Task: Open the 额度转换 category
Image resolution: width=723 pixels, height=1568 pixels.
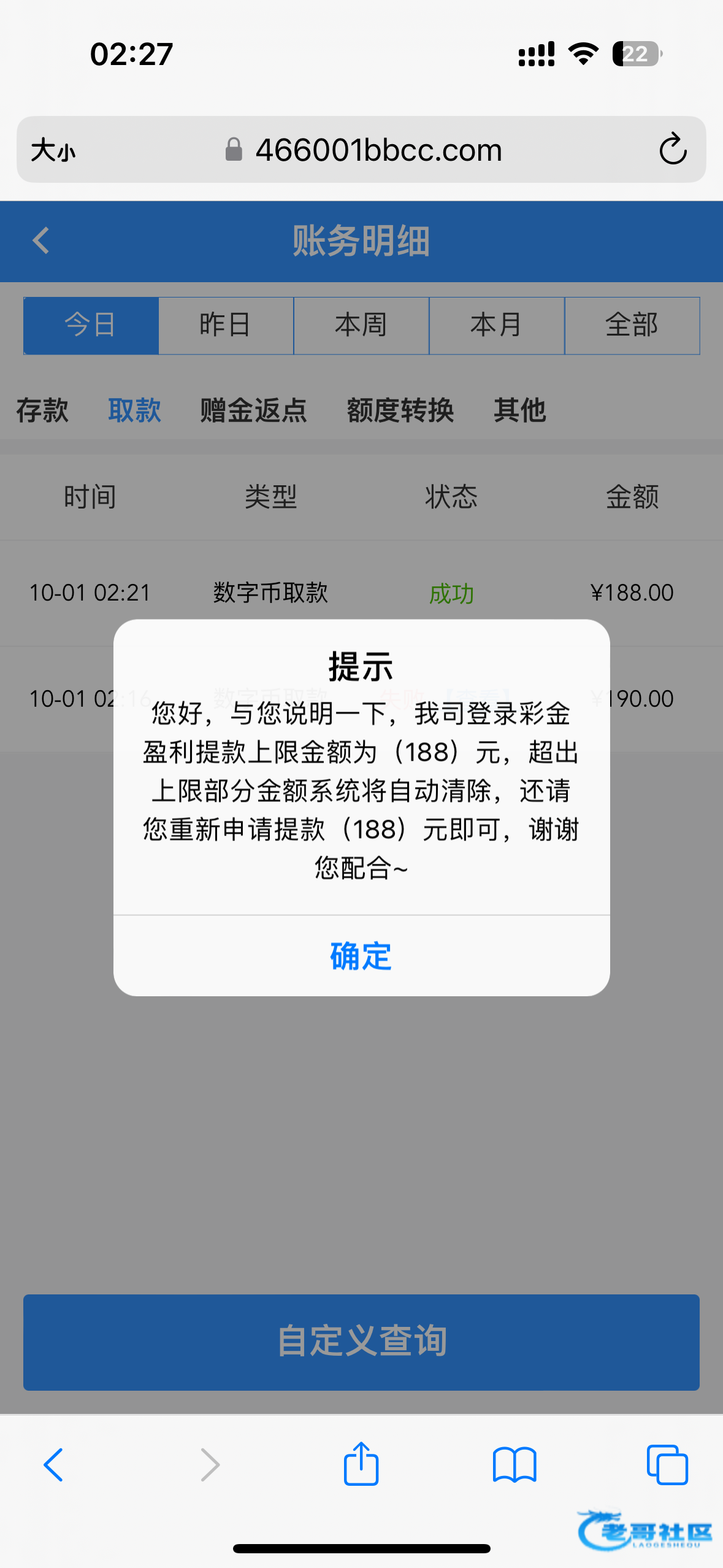Action: (400, 410)
